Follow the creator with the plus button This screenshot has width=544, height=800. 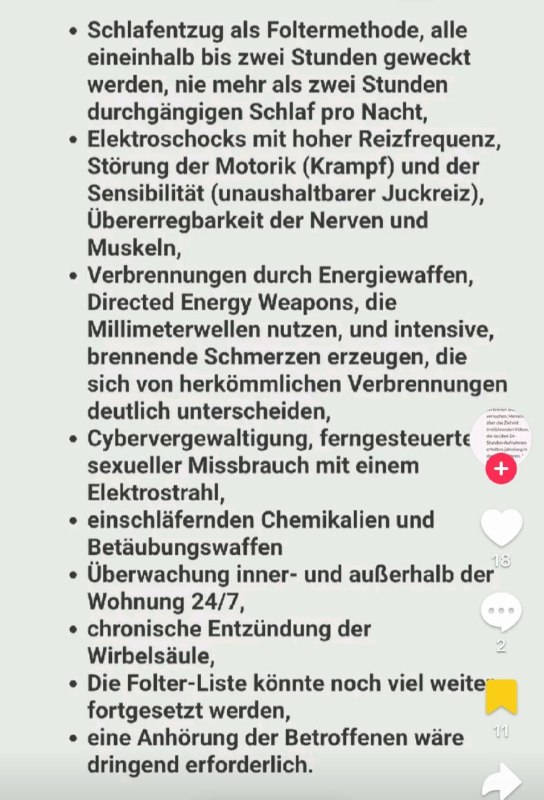tap(501, 468)
